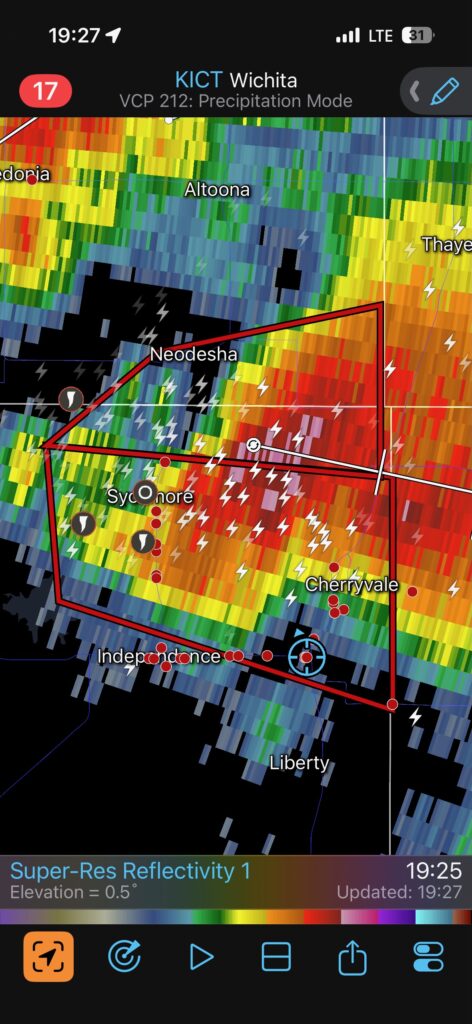Open the pencil drawing tool
The image size is (472, 1024).
point(445,91)
